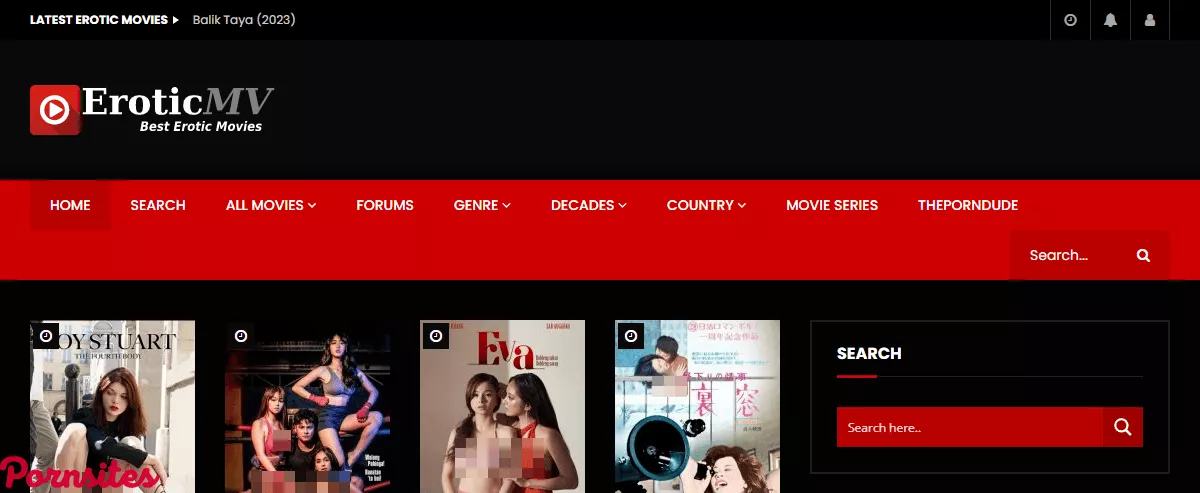The image size is (1200, 493).
Task: Open the FORUMS page
Action: 385,205
